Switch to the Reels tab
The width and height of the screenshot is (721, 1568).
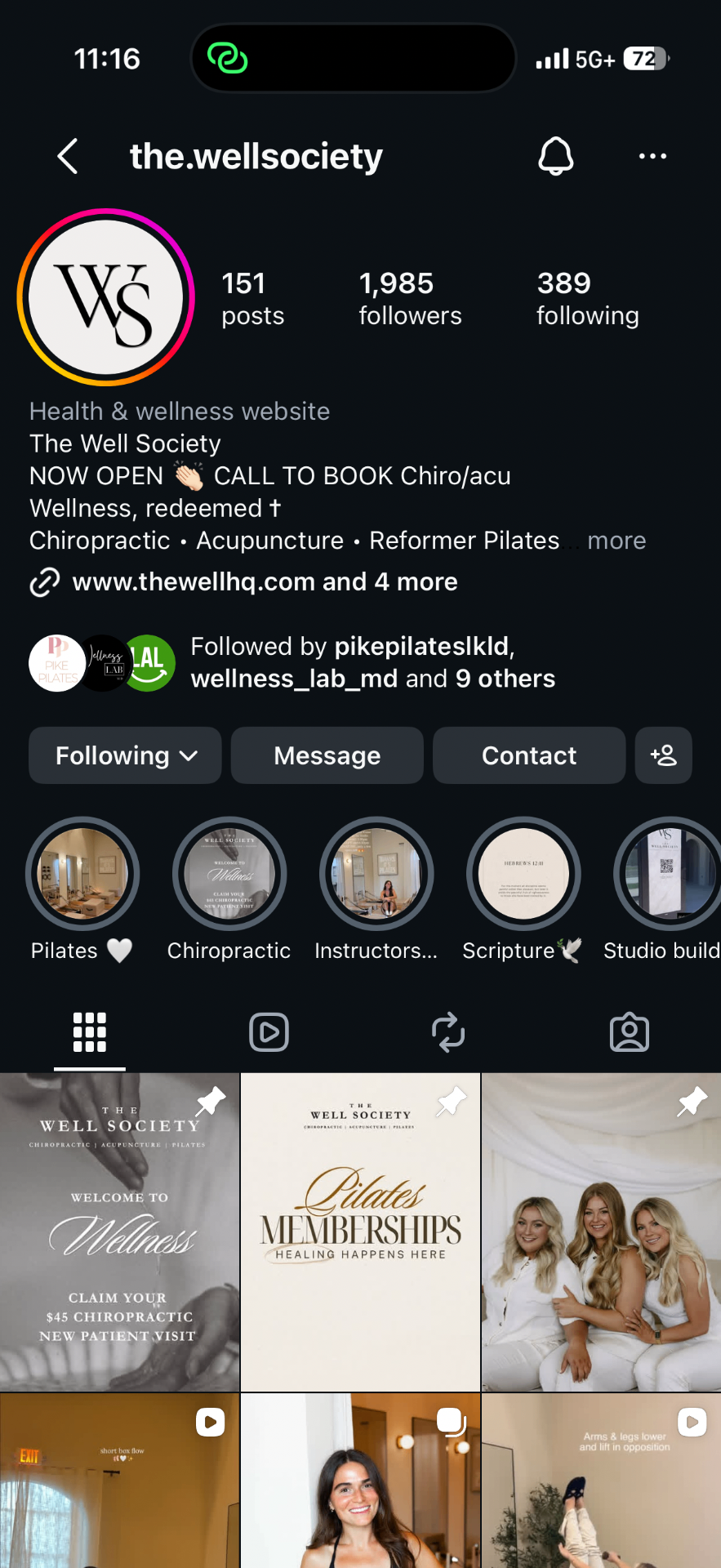269,1032
